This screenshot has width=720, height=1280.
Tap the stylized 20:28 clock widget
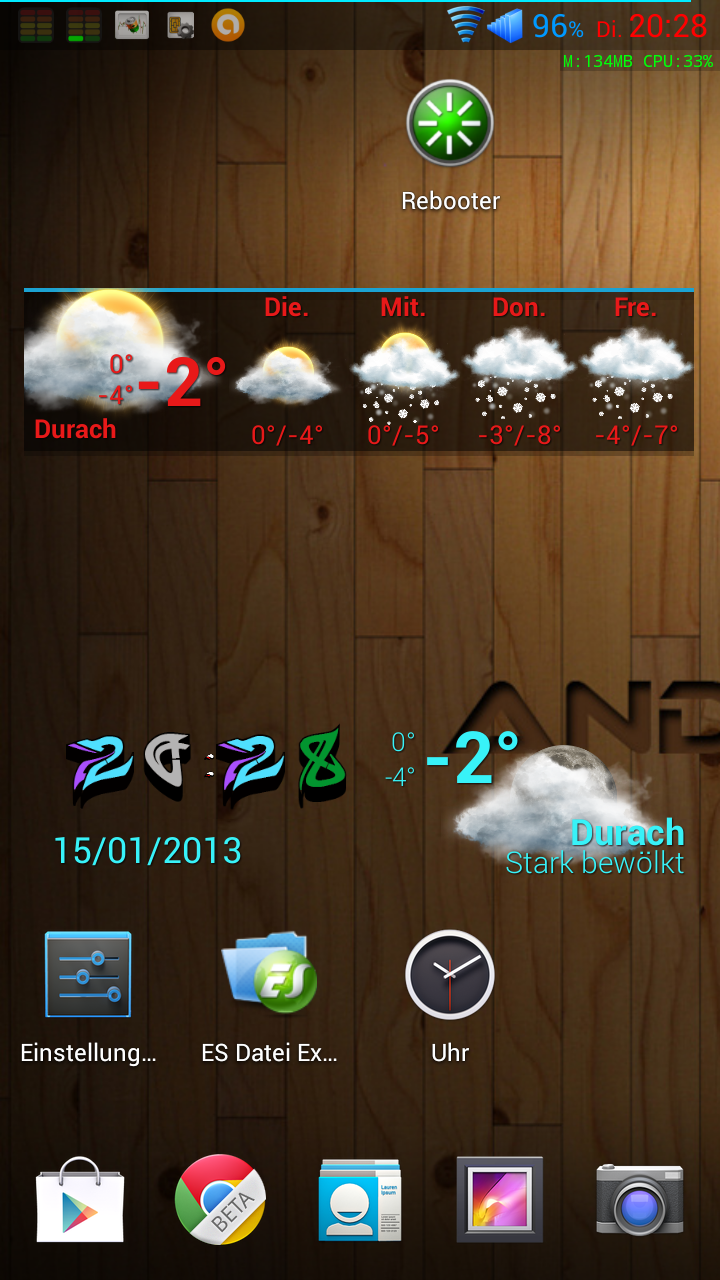tap(205, 768)
